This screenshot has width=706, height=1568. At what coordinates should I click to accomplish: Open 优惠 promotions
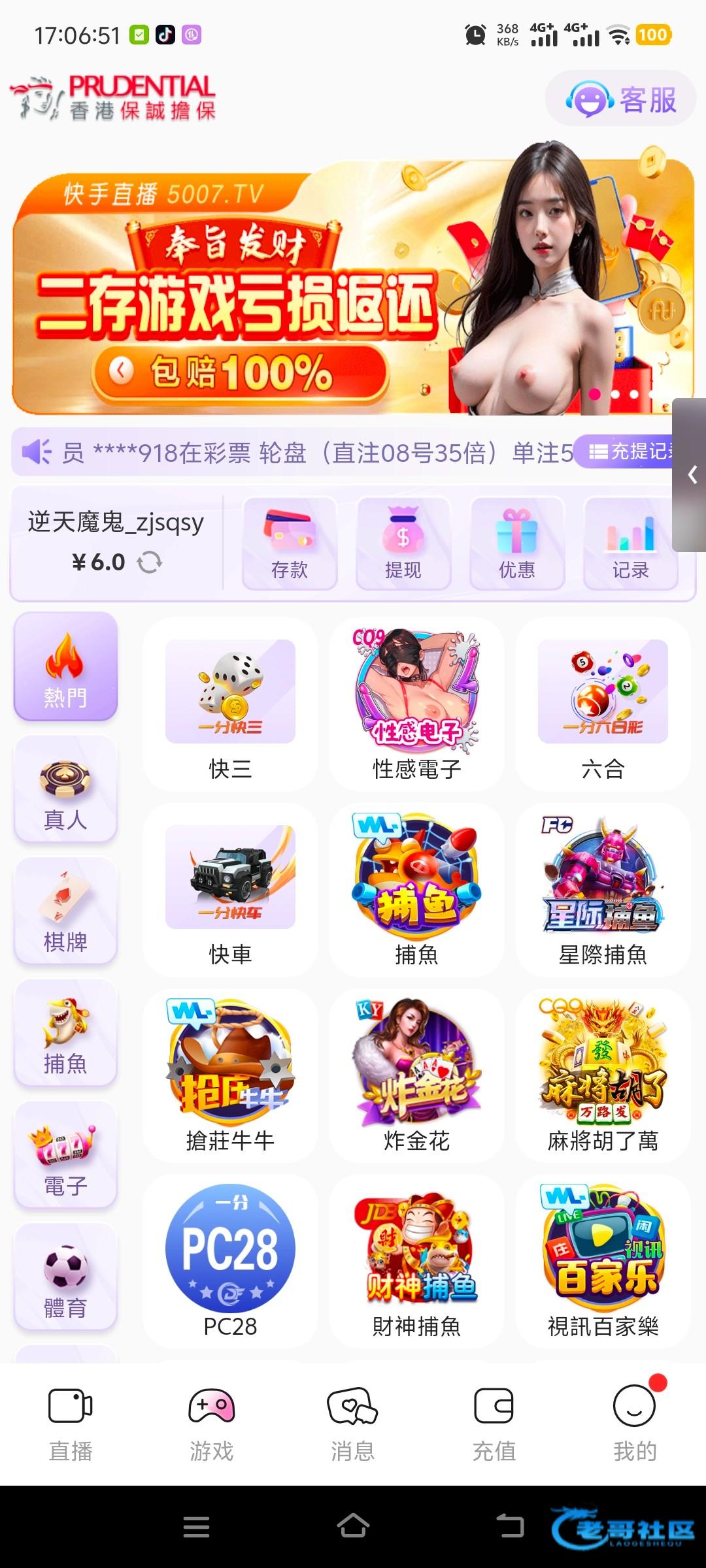pos(516,544)
